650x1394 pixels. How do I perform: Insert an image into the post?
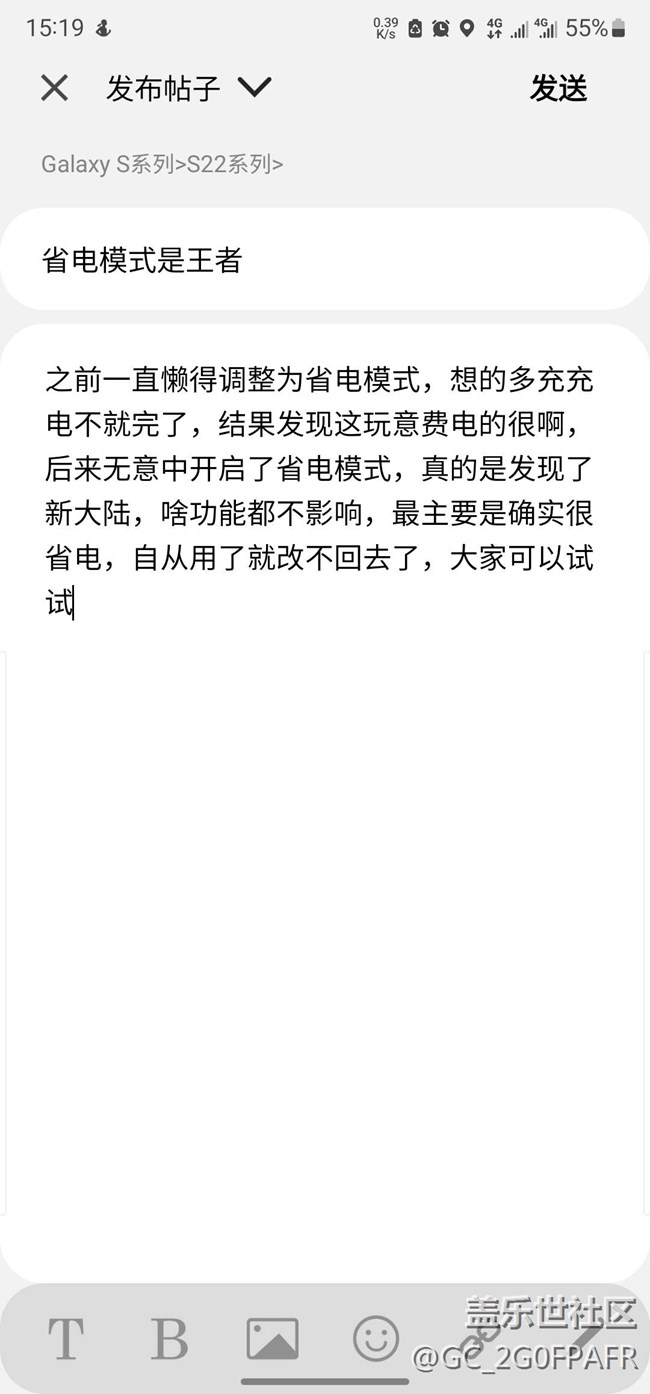point(272,1338)
